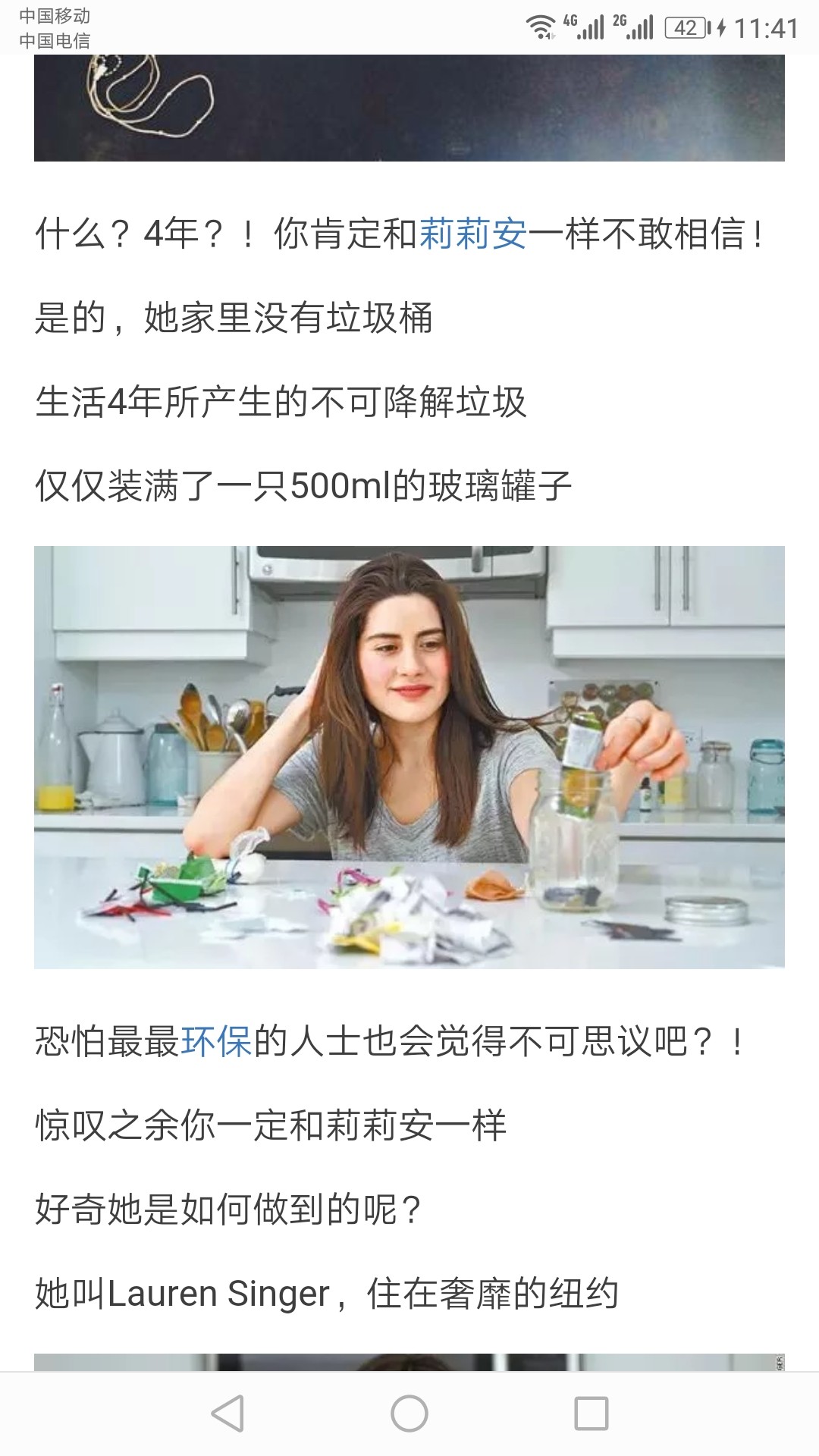Go back with the system back button
Image resolution: width=819 pixels, height=1456 pixels.
pos(227,1414)
